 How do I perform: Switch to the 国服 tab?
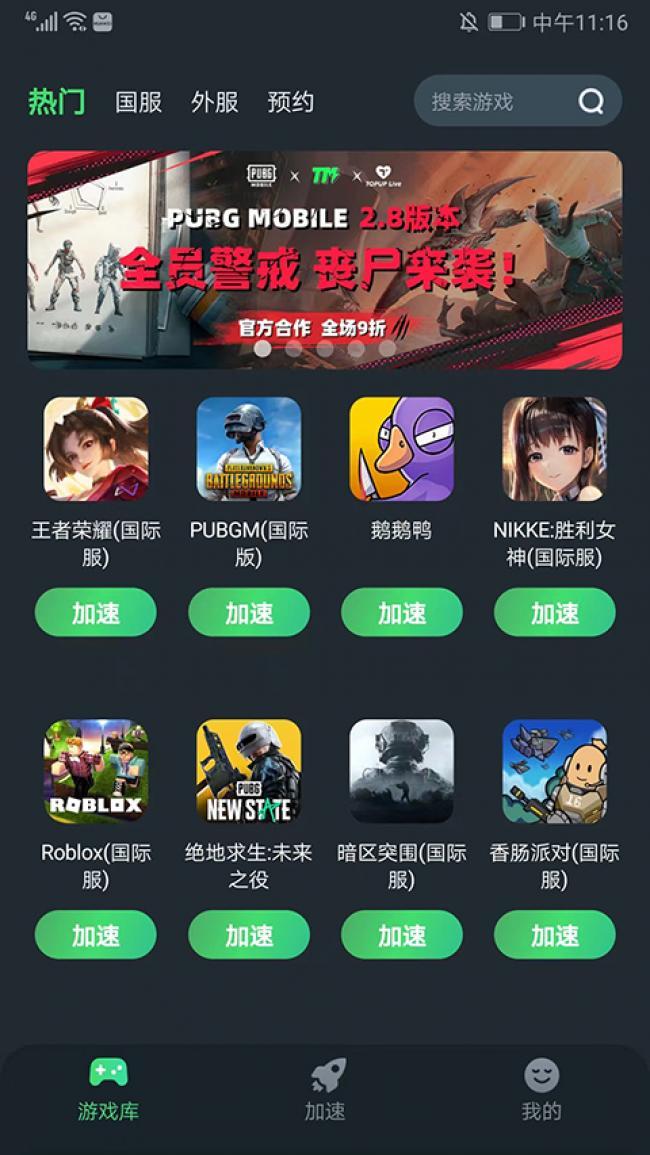(138, 102)
